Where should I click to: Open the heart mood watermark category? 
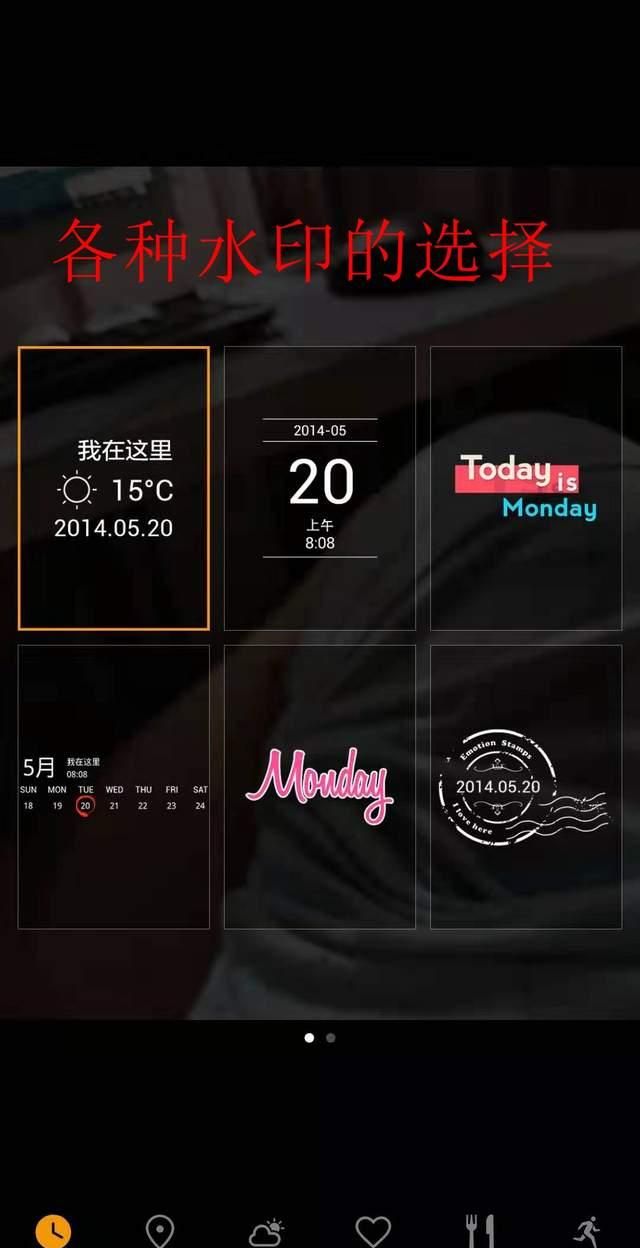pyautogui.click(x=373, y=1231)
